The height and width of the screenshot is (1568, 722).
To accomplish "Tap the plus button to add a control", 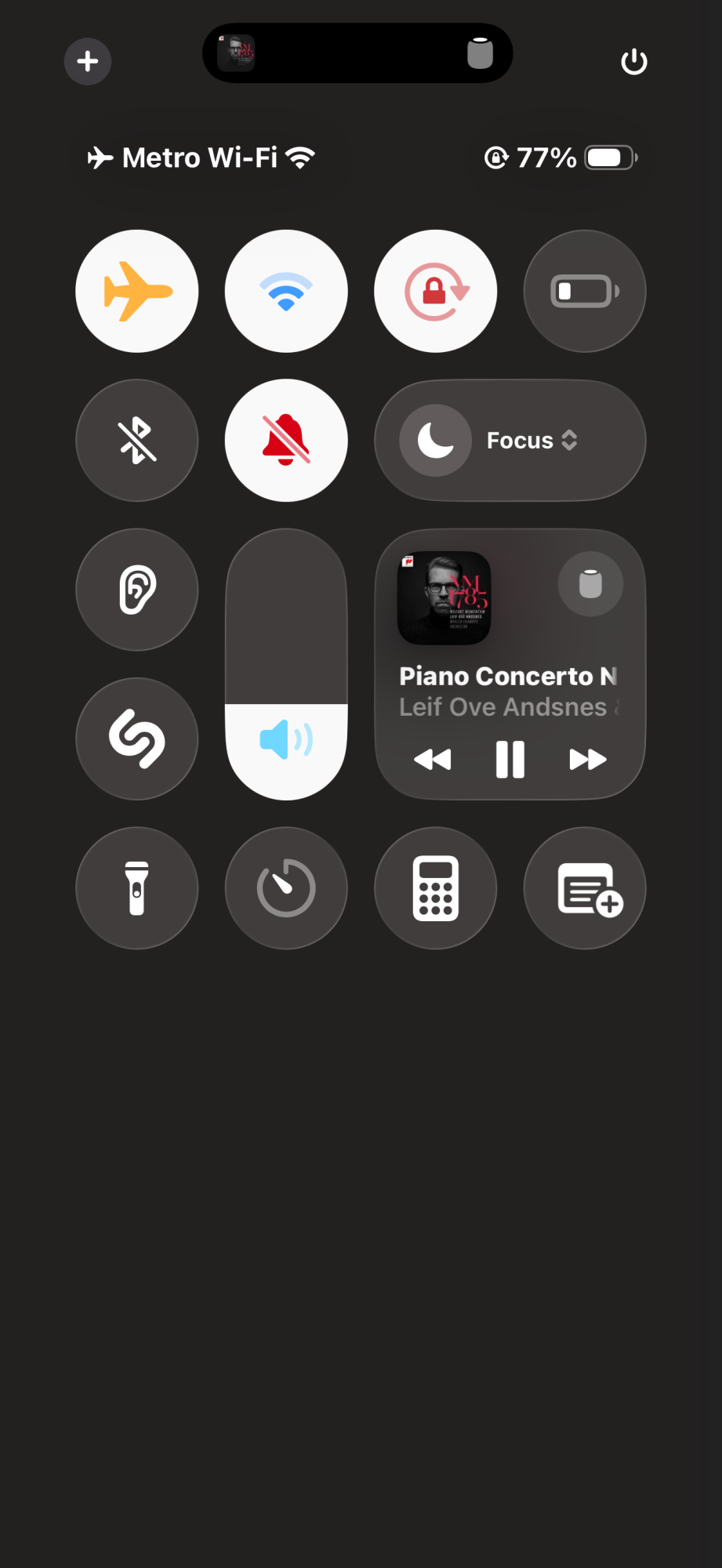I will coord(88,61).
